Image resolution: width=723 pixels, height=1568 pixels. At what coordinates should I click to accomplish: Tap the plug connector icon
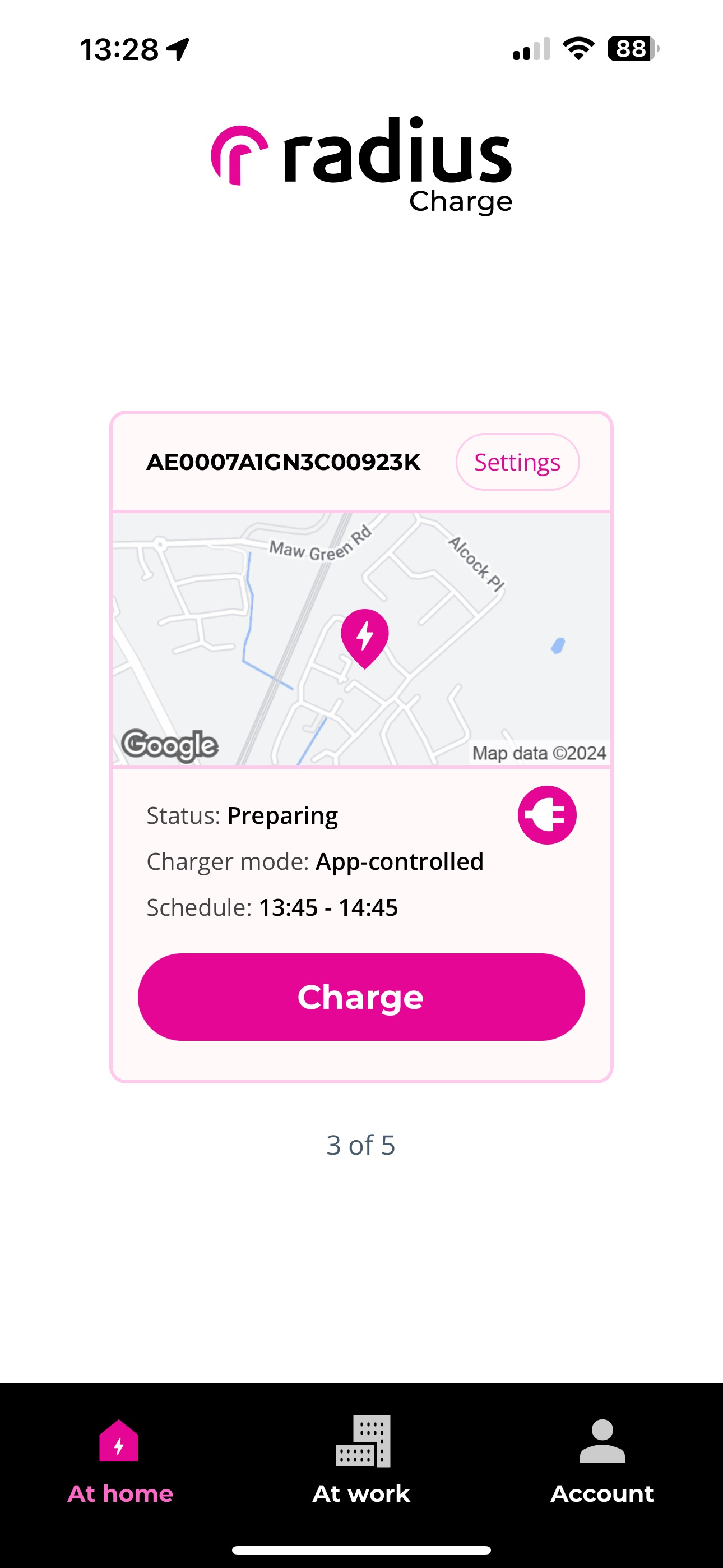(x=546, y=814)
